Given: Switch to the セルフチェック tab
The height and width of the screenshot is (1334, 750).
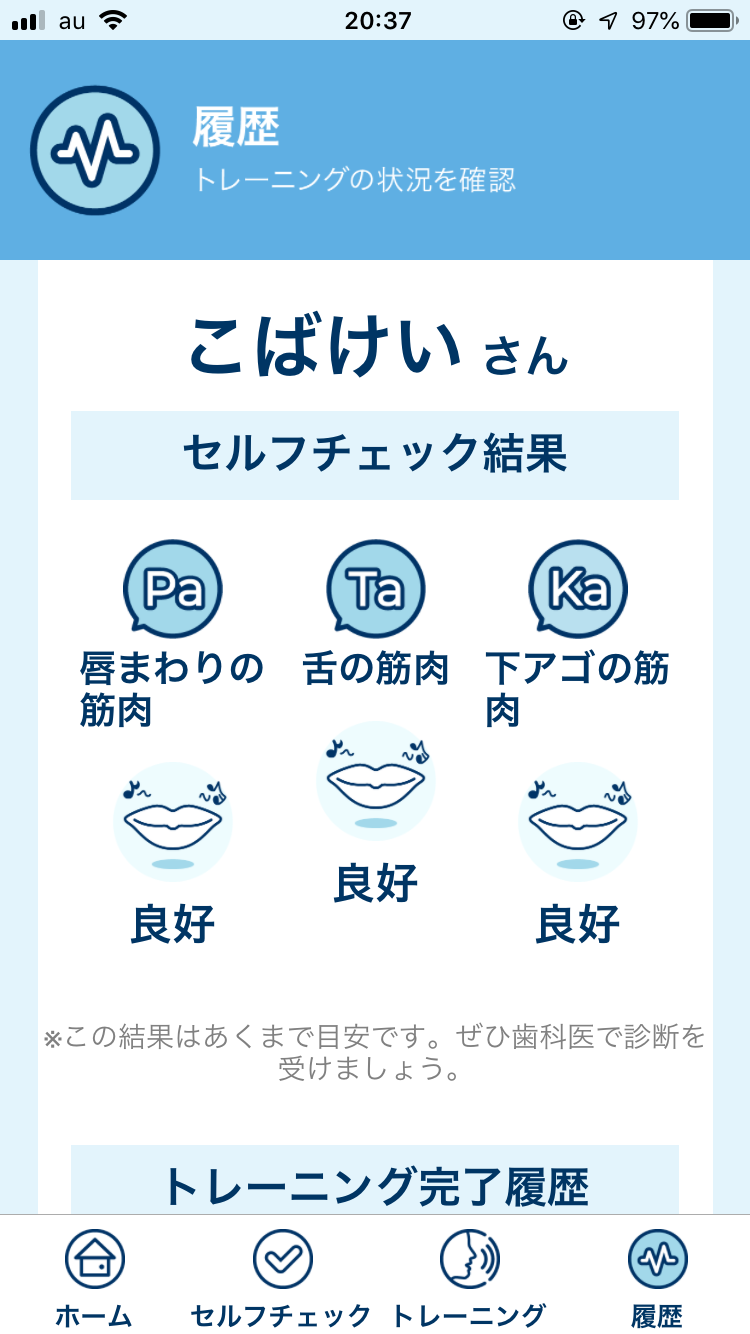Looking at the screenshot, I should tap(281, 1274).
